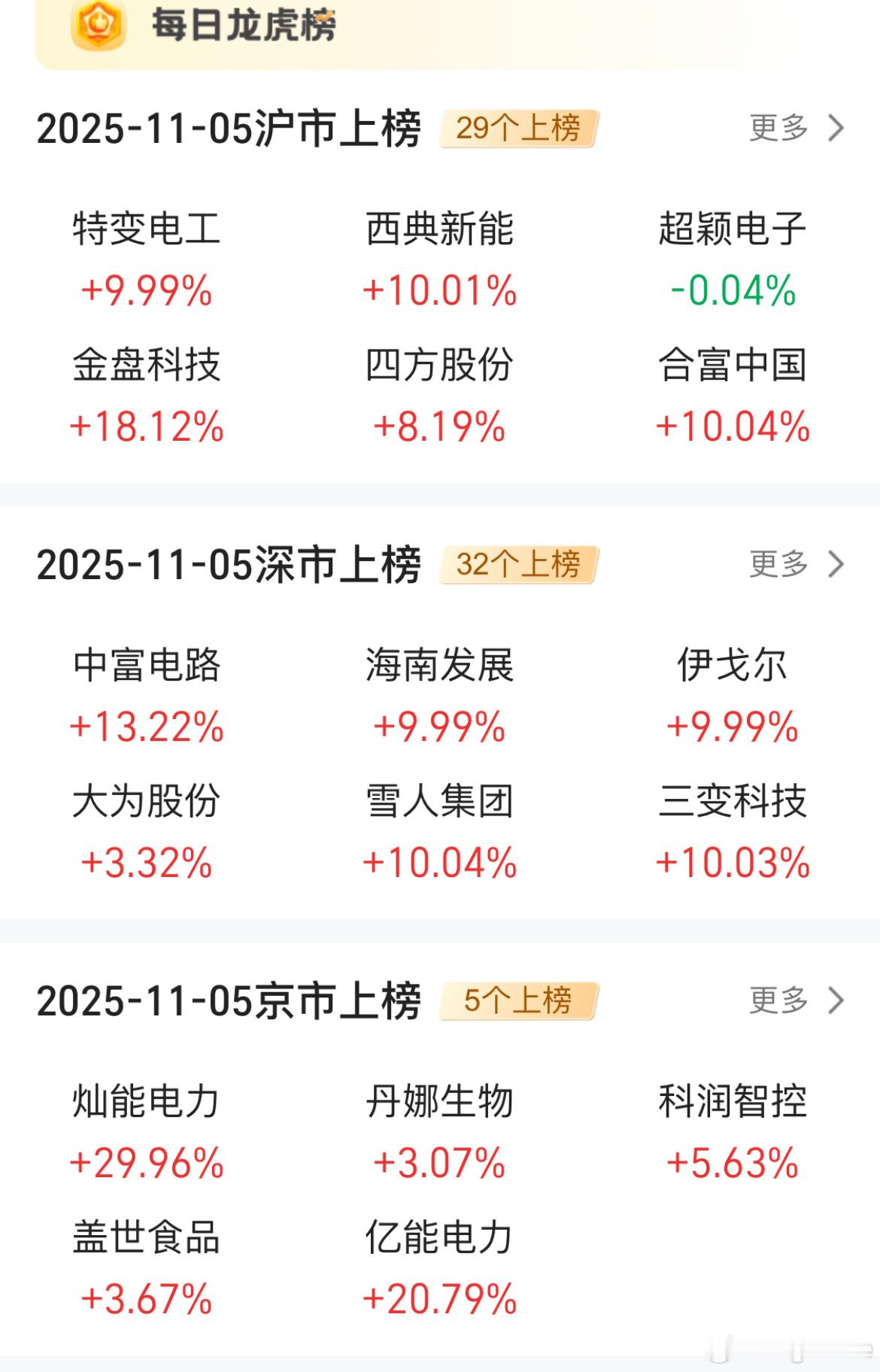Image resolution: width=880 pixels, height=1372 pixels.
Task: Open the 中富电路 stock entry
Action: pyautogui.click(x=147, y=696)
